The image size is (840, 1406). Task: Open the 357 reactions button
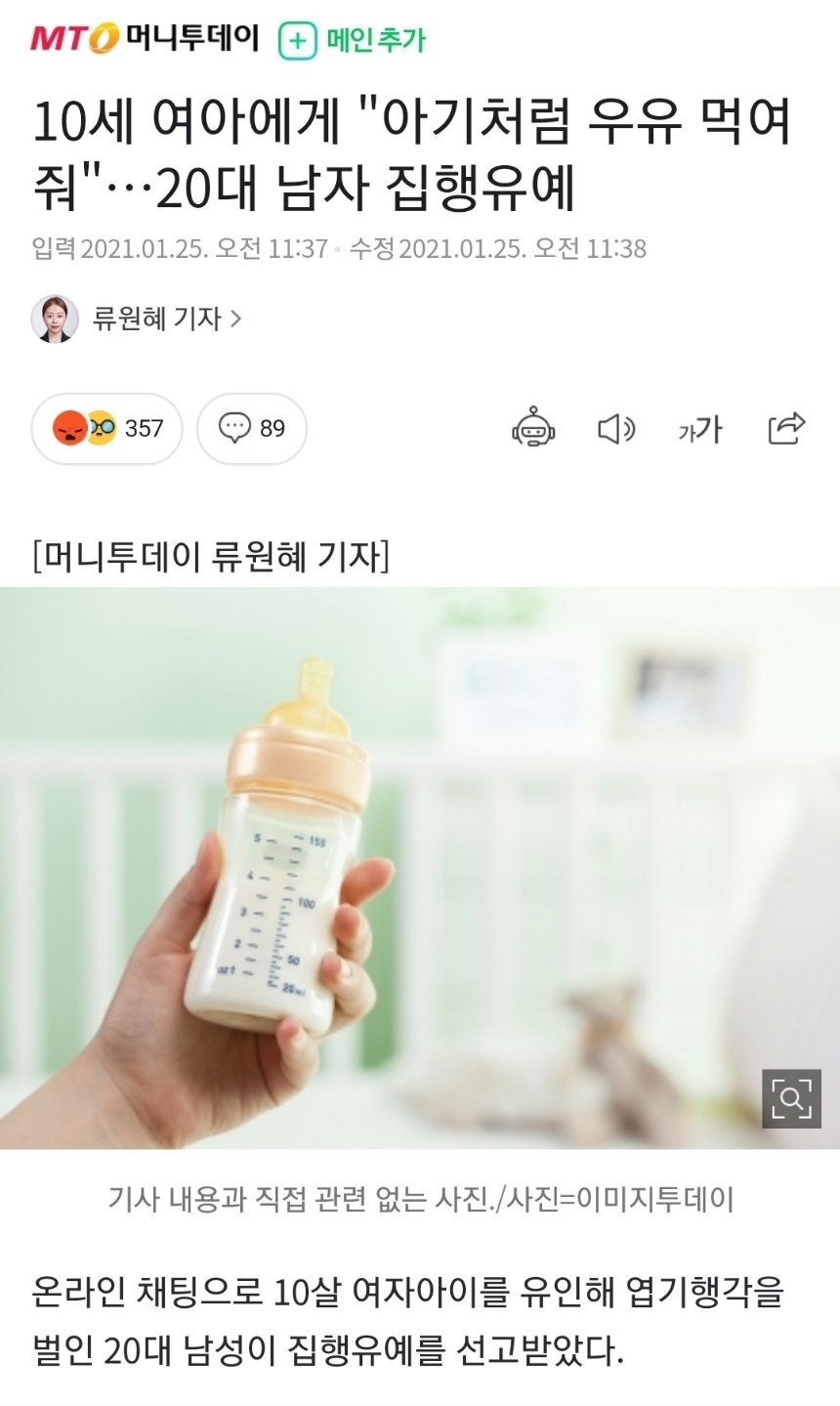pyautogui.click(x=106, y=428)
